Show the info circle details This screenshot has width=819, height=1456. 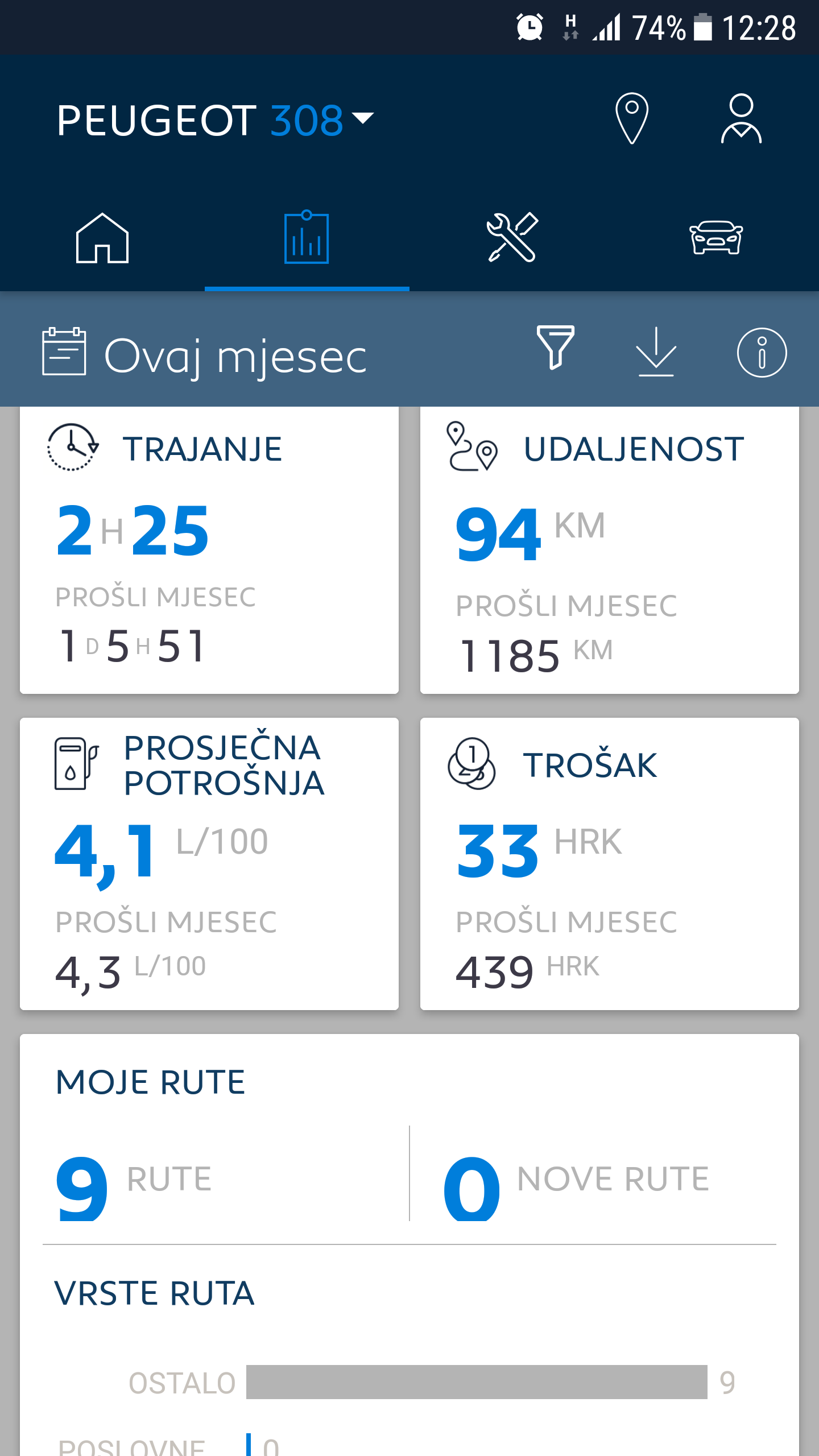762,353
